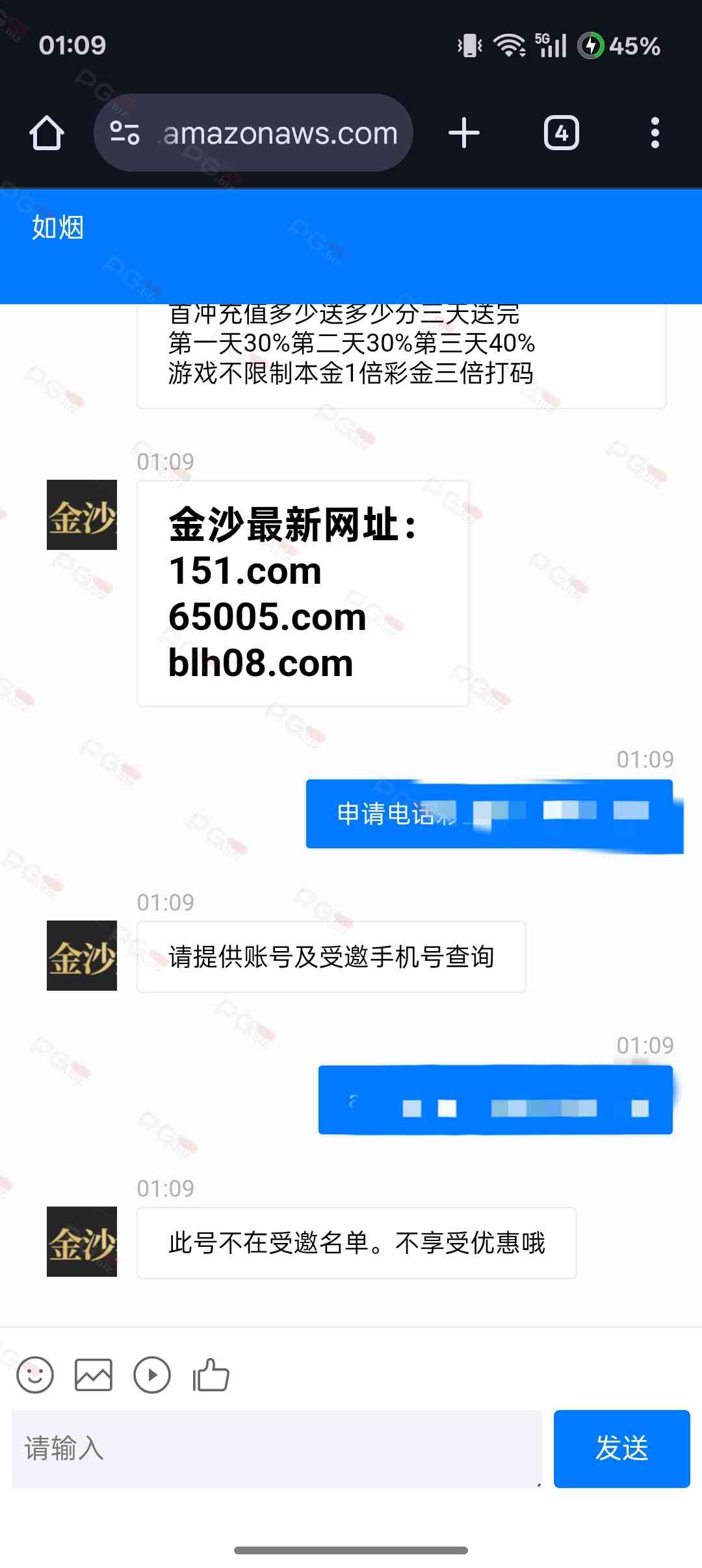This screenshot has width=702, height=1568.
Task: Send a thumbs-up like
Action: pos(211,1375)
